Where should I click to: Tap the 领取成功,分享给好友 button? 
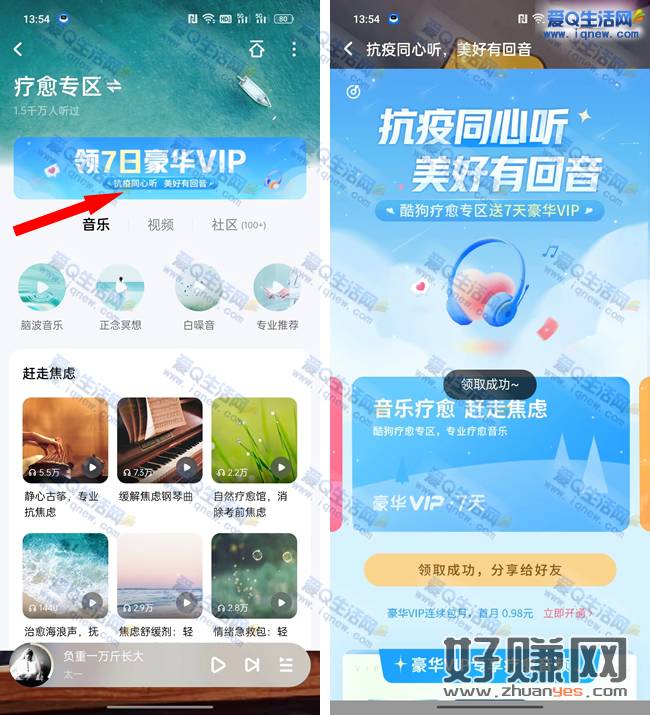point(490,569)
